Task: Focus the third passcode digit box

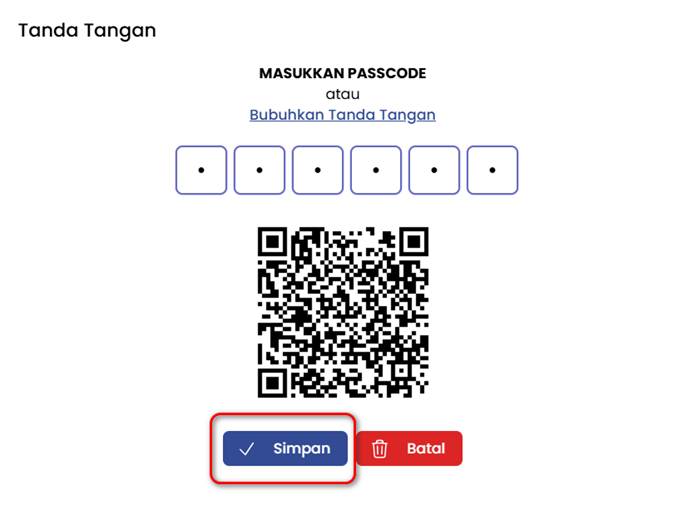Action: click(317, 170)
